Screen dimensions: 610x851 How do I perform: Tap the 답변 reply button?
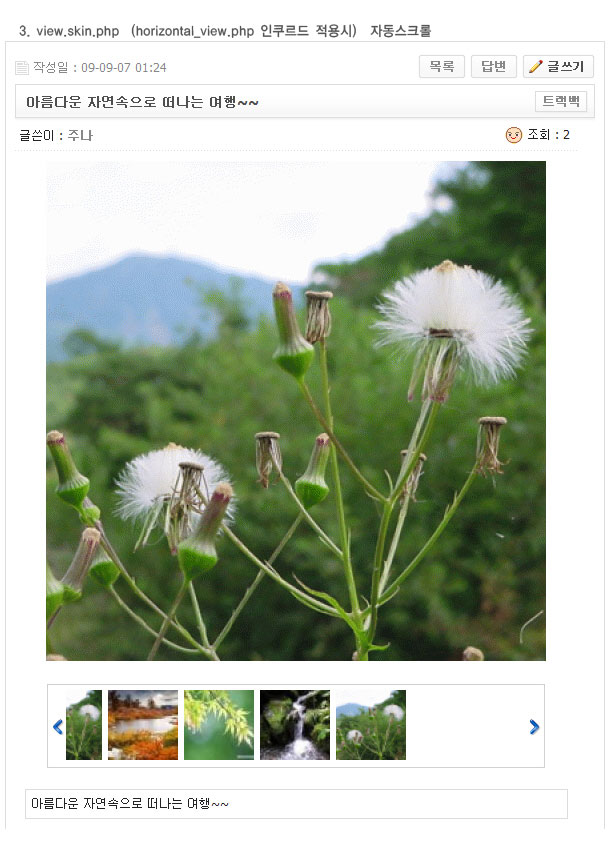pos(493,67)
